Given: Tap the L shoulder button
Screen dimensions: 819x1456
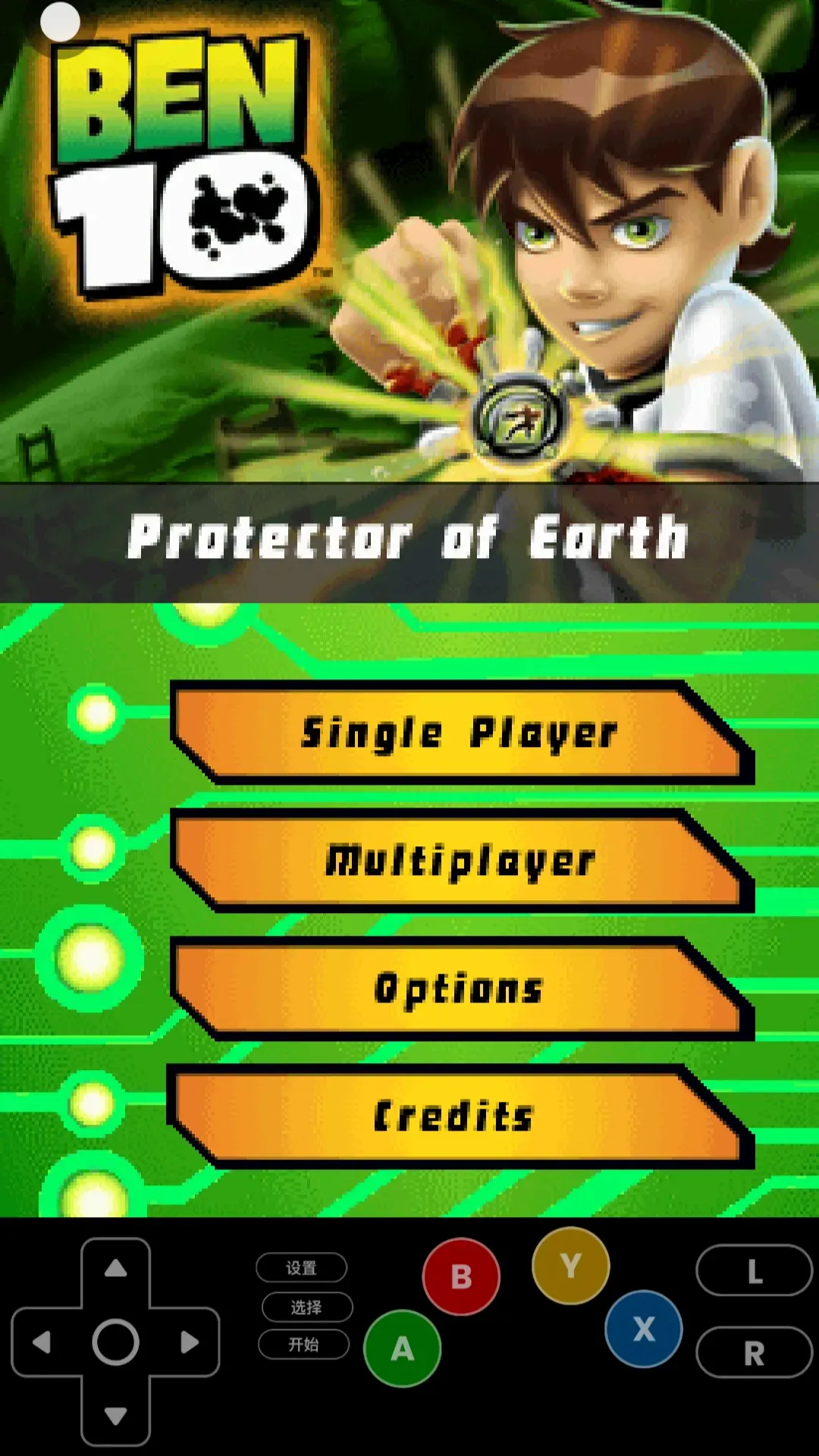Looking at the screenshot, I should click(754, 1271).
